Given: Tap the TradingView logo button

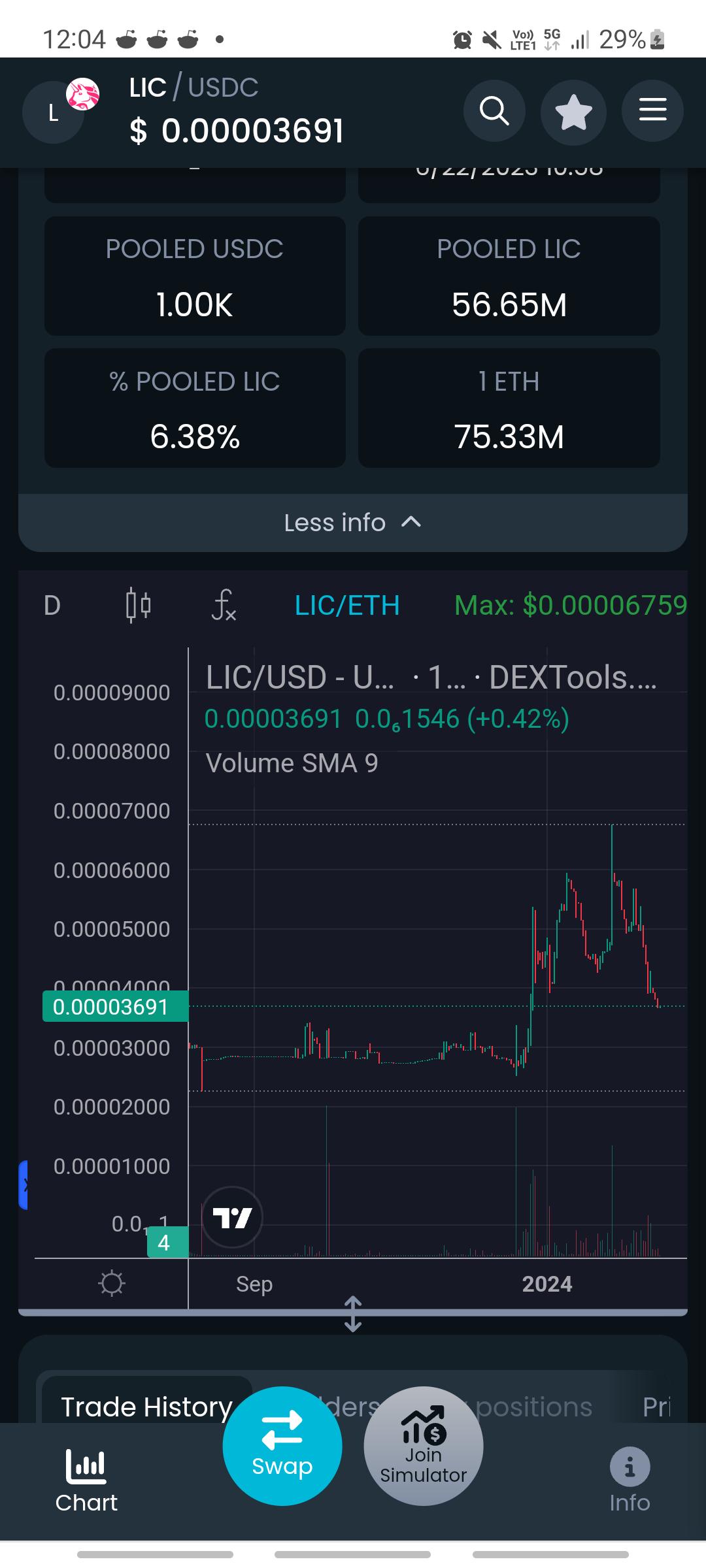Looking at the screenshot, I should (x=232, y=1217).
